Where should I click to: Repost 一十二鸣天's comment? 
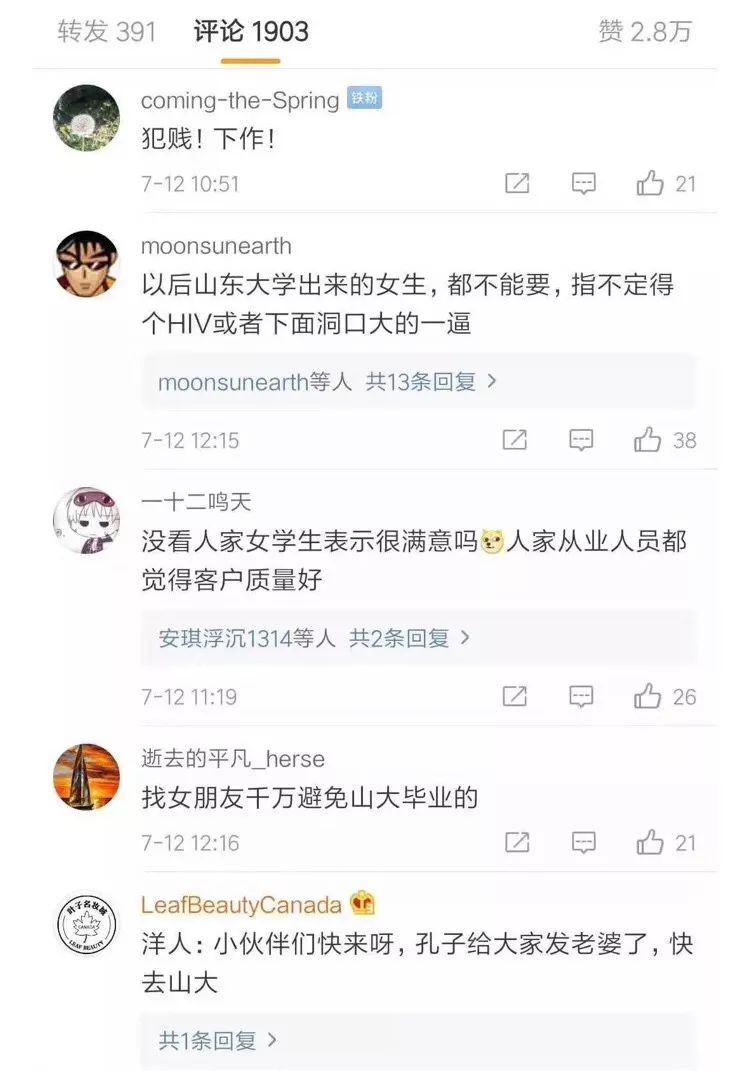click(515, 697)
